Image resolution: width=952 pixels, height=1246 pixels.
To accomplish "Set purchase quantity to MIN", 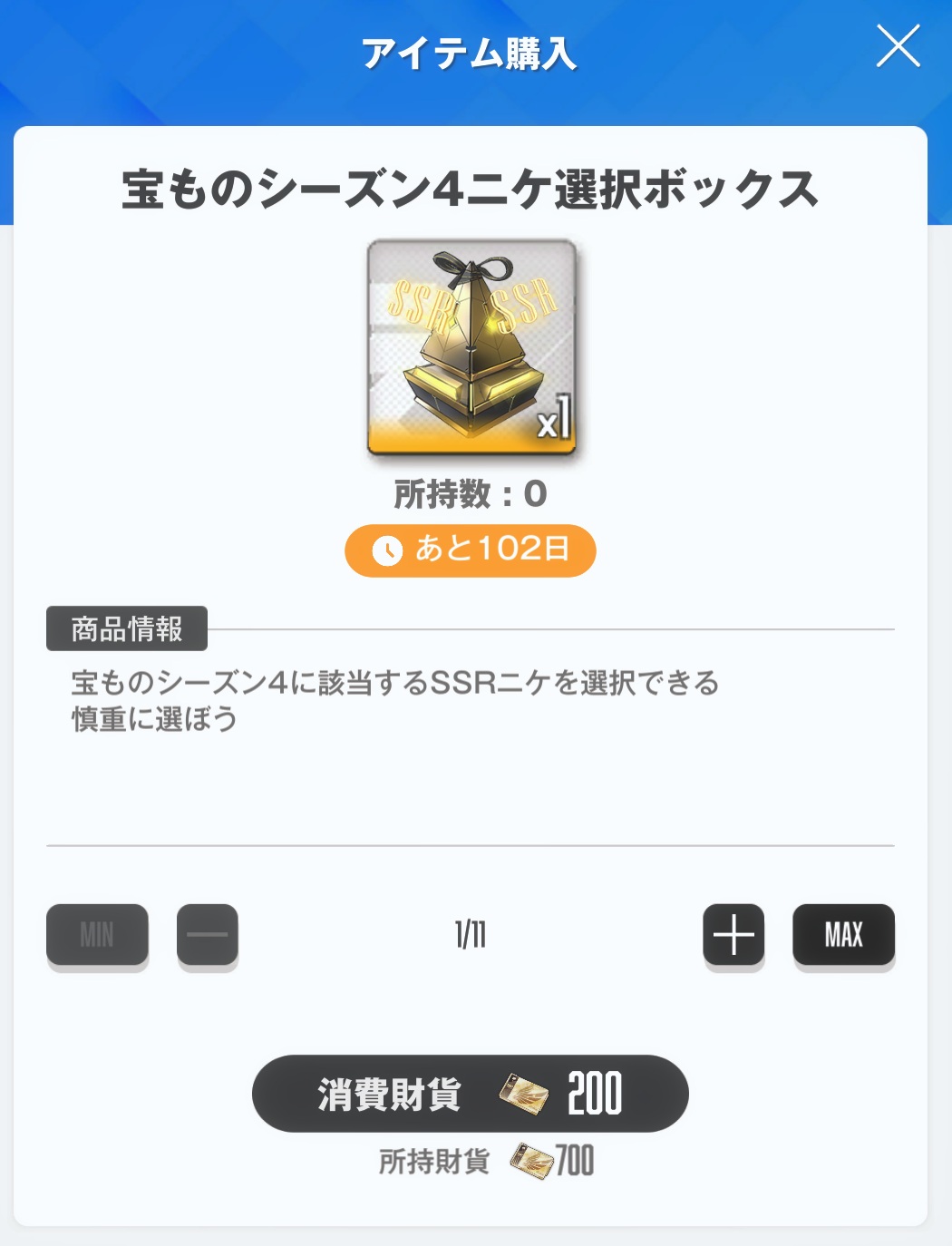I will coord(97,935).
